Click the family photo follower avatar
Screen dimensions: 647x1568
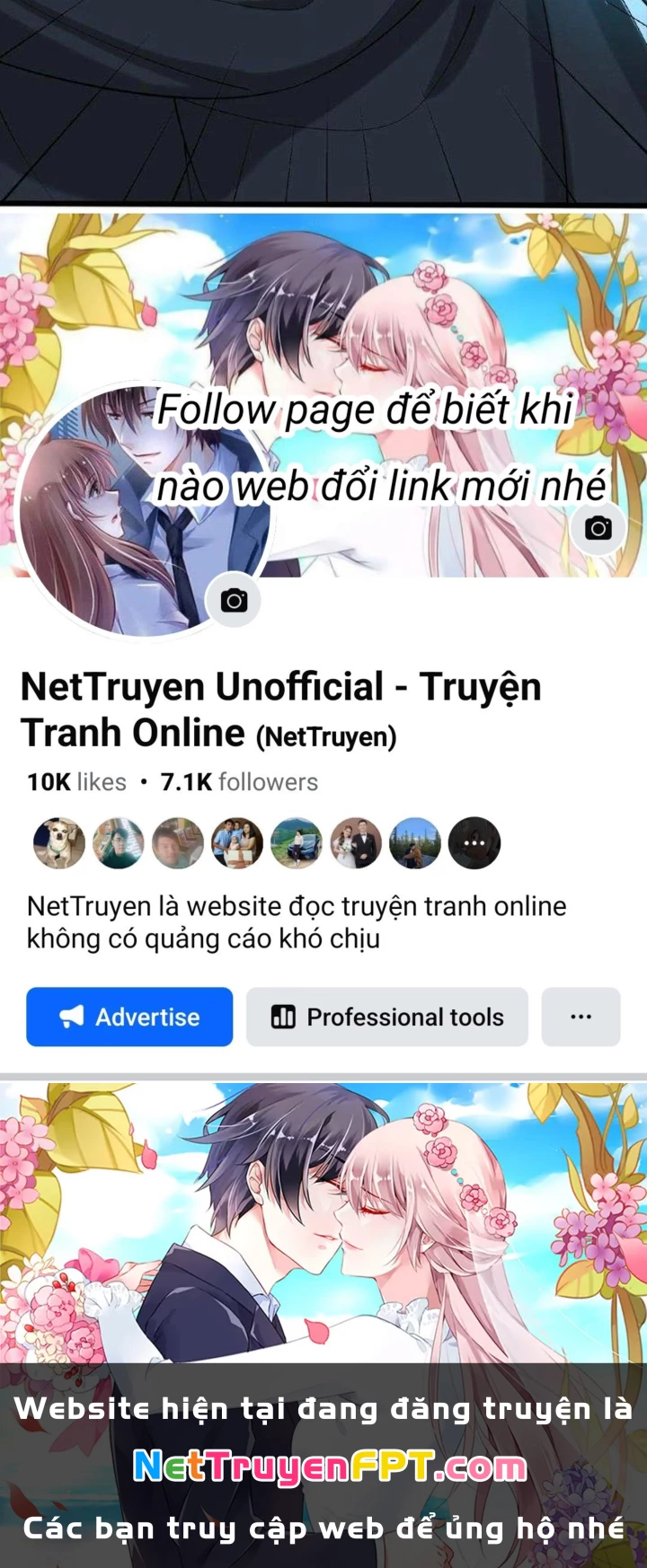pos(237,842)
